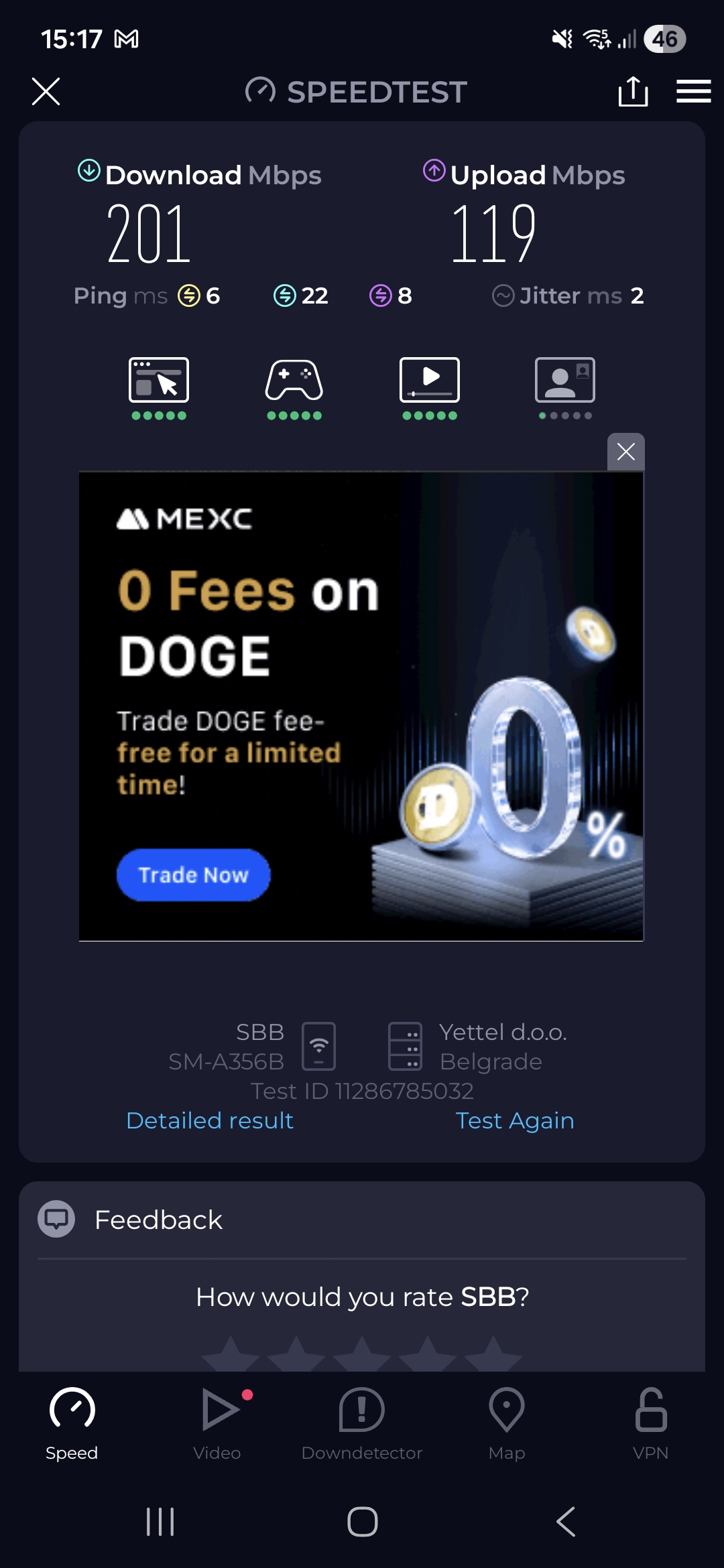Go to the Map tab
Viewport: 724px width, 1568px height.
507,1423
